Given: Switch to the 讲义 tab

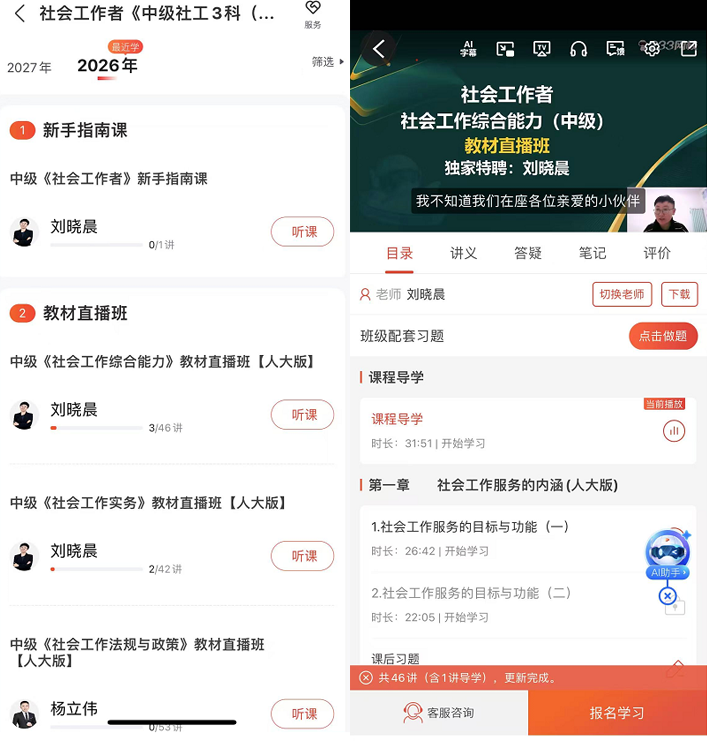Looking at the screenshot, I should (x=463, y=253).
